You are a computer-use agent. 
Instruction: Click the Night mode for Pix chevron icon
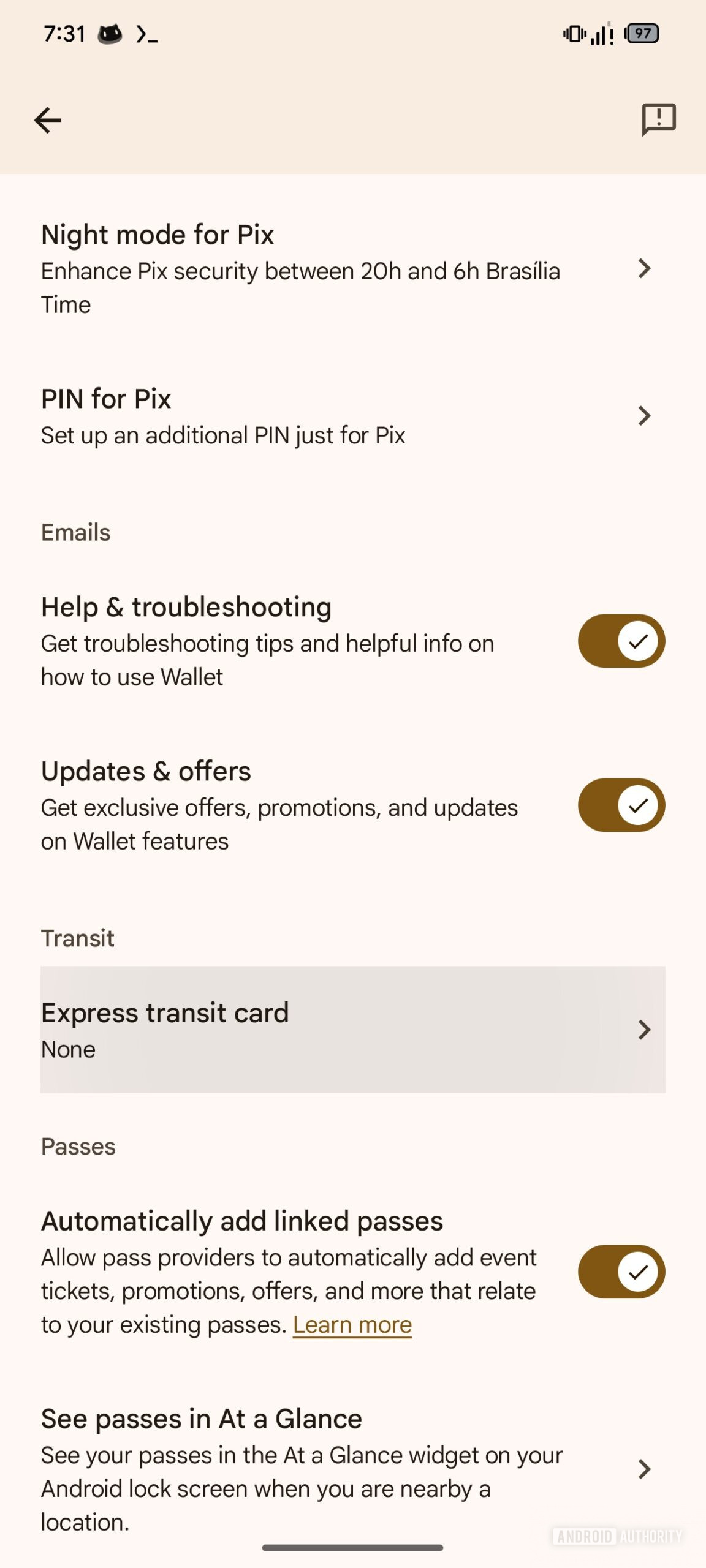(x=644, y=268)
